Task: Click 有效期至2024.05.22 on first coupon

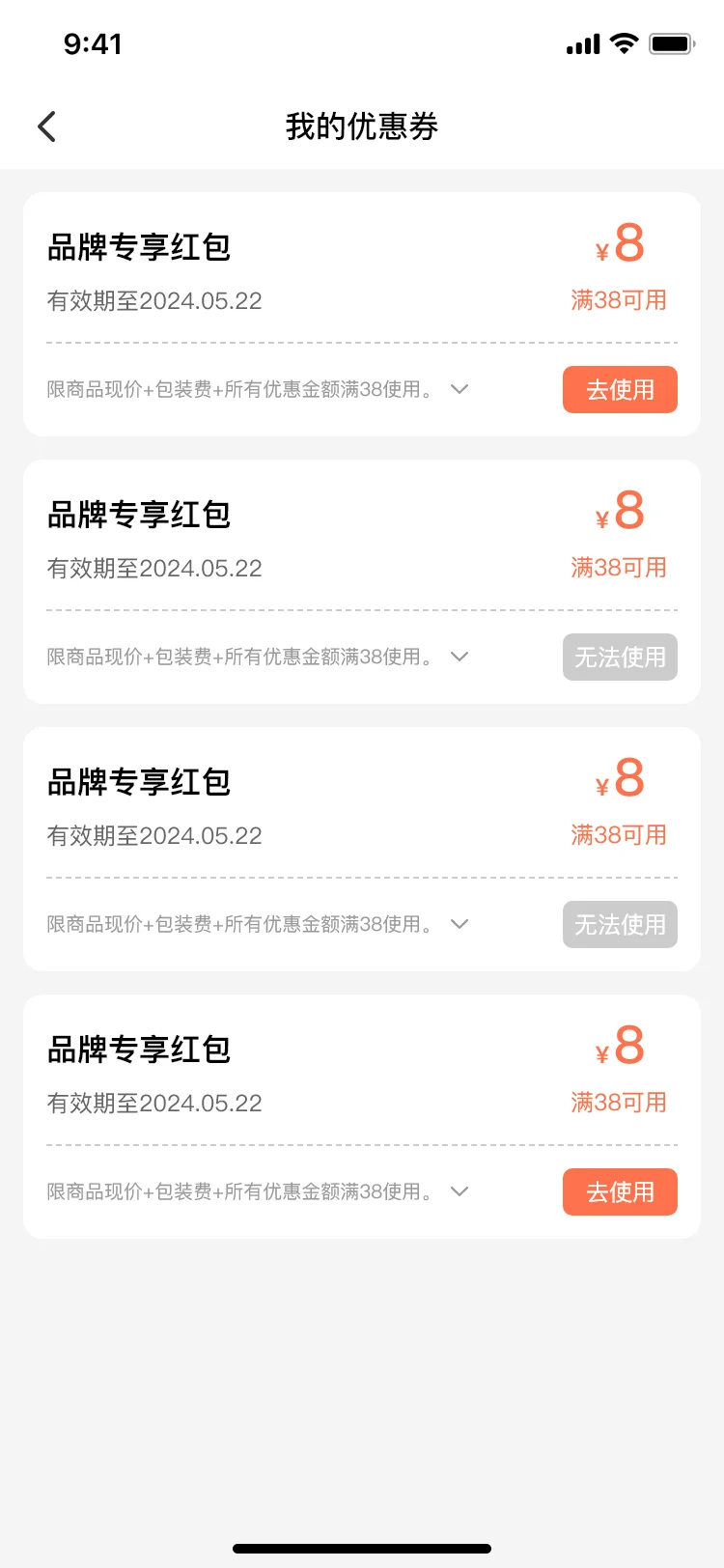Action: tap(154, 300)
